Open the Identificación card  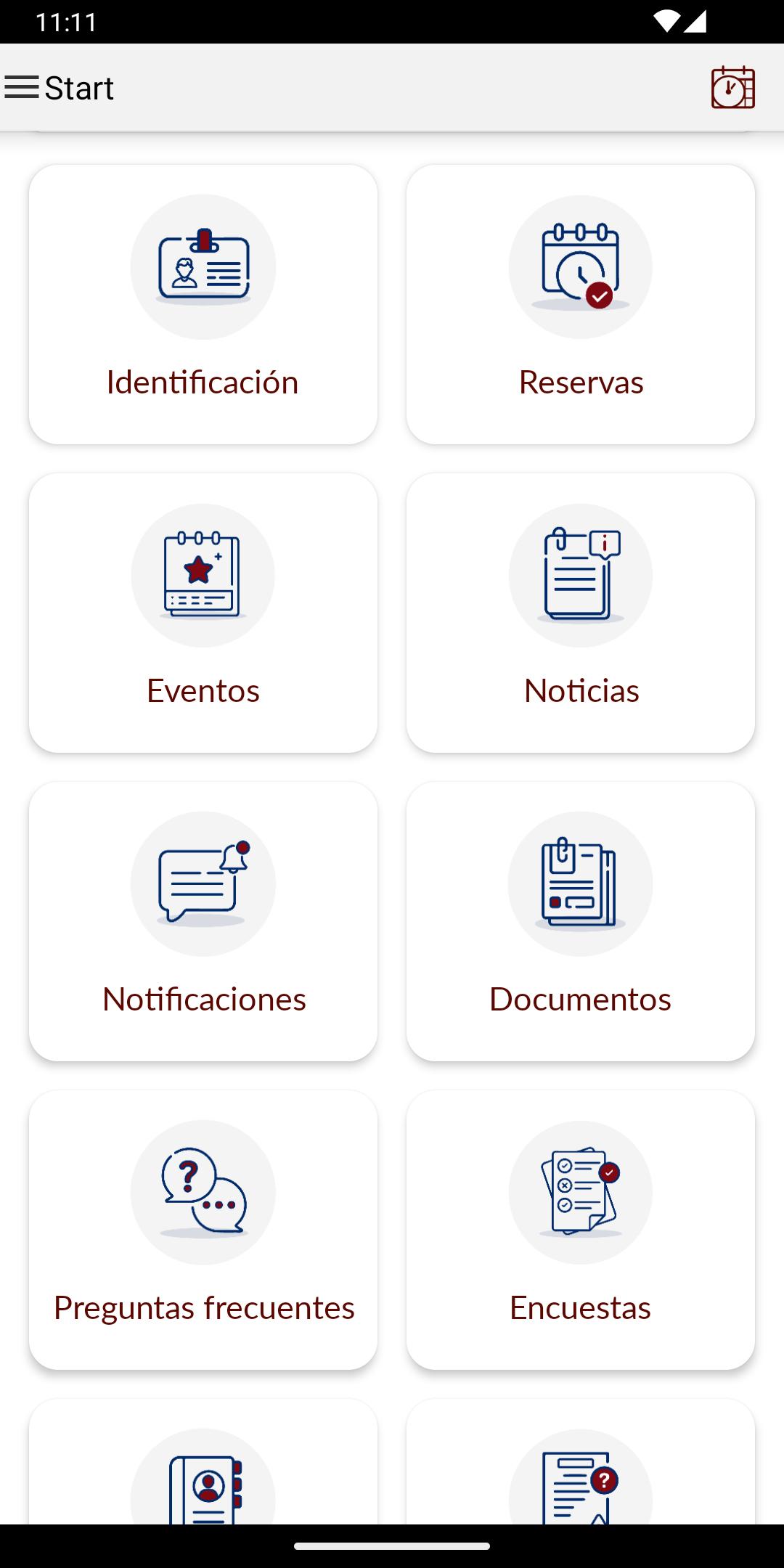coord(203,304)
